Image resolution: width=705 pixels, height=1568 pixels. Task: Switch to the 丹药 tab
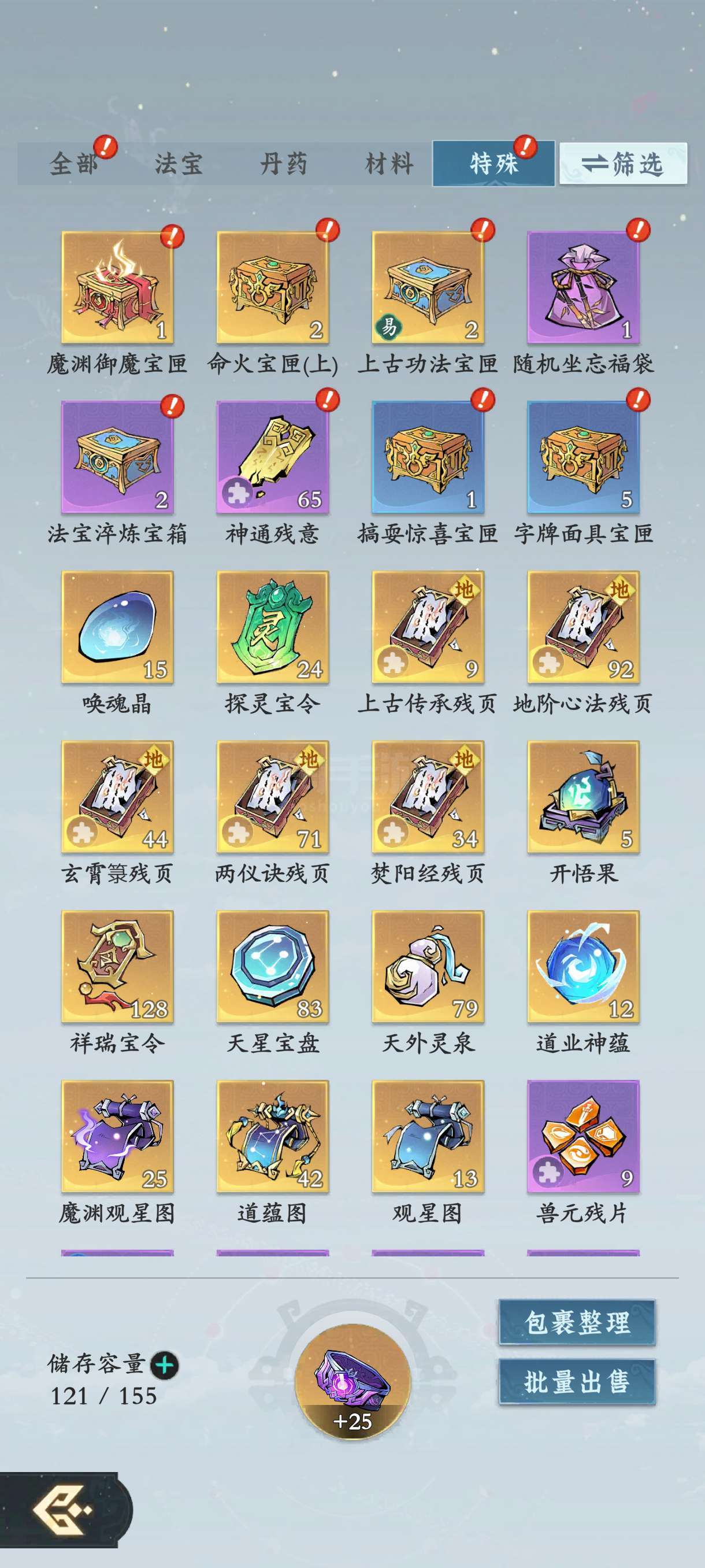click(x=284, y=163)
